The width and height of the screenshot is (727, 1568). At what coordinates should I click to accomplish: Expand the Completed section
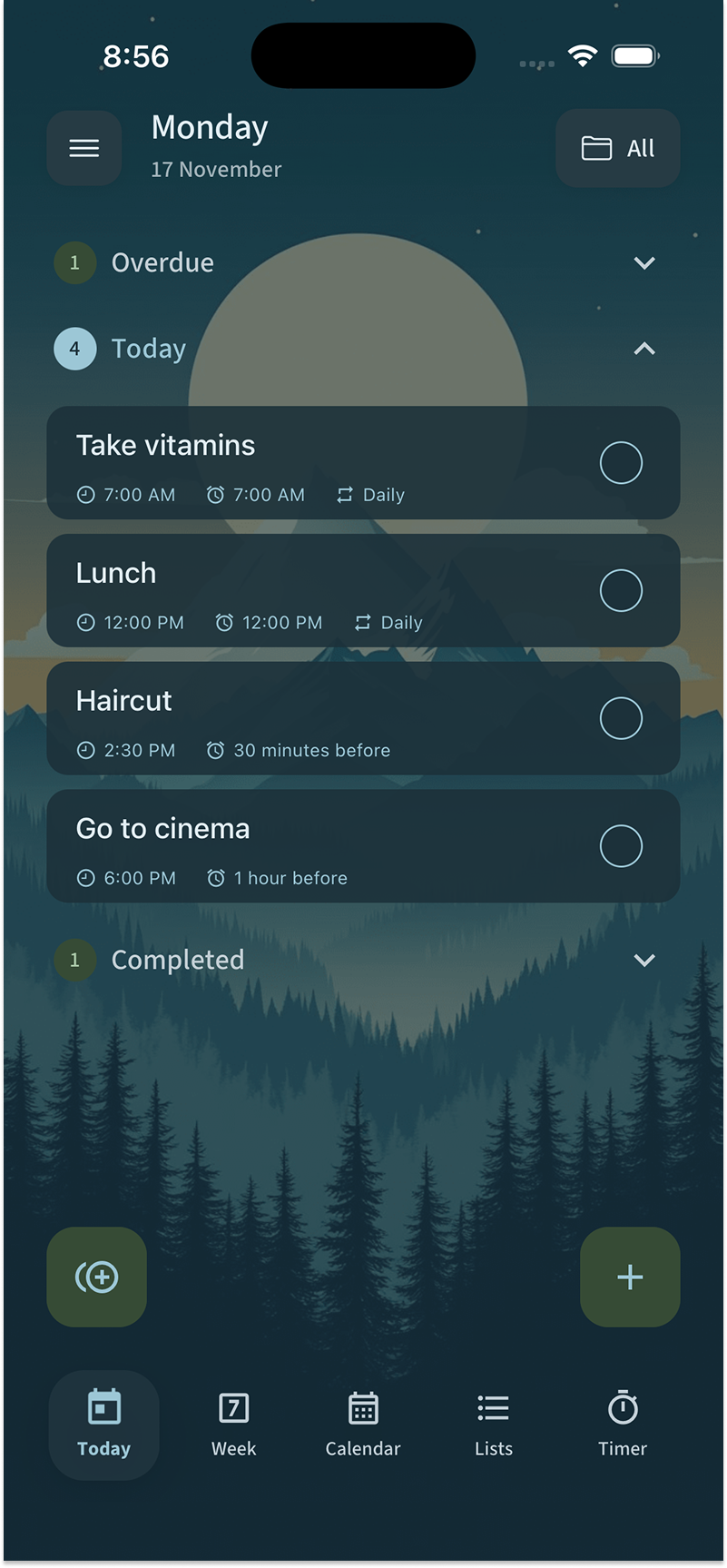(644, 960)
